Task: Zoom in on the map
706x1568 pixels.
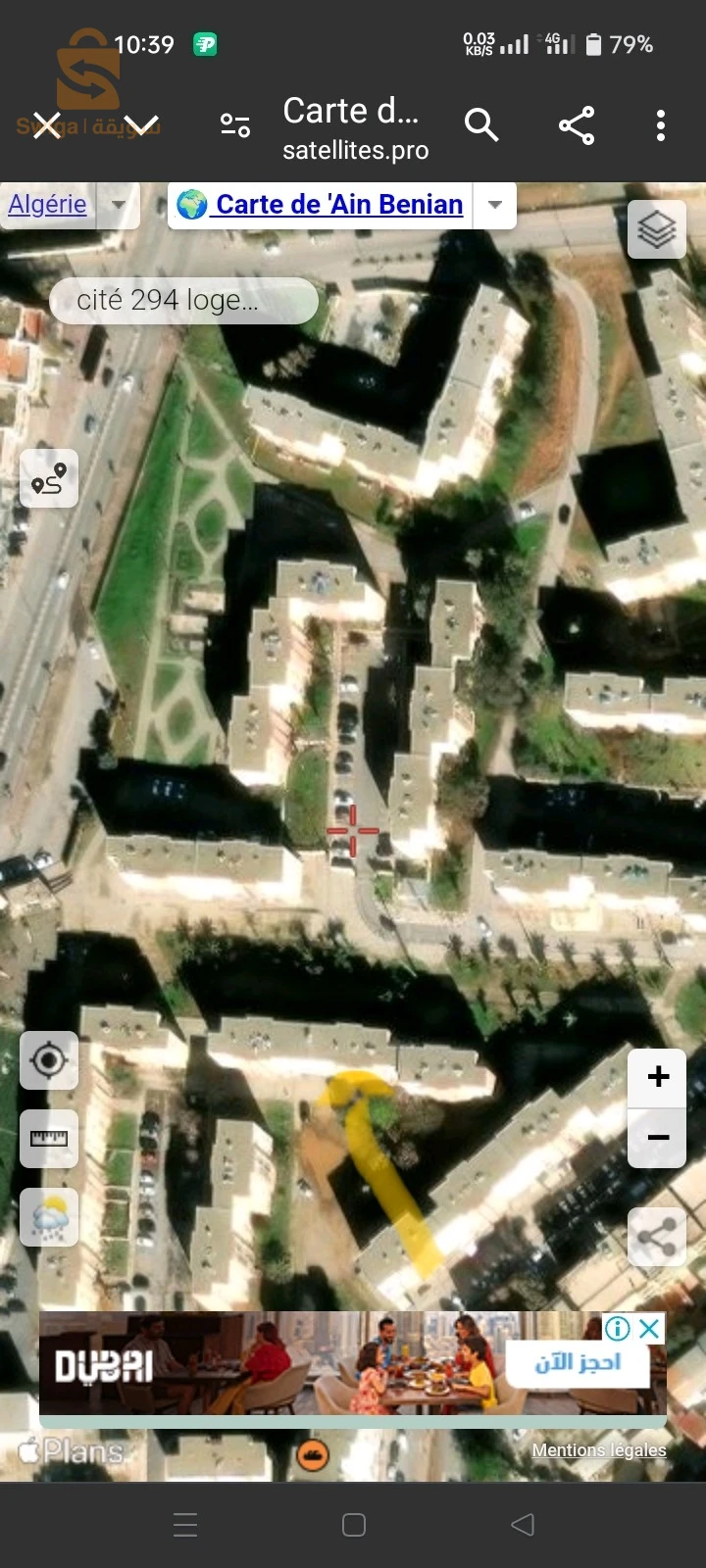Action: [x=658, y=1077]
